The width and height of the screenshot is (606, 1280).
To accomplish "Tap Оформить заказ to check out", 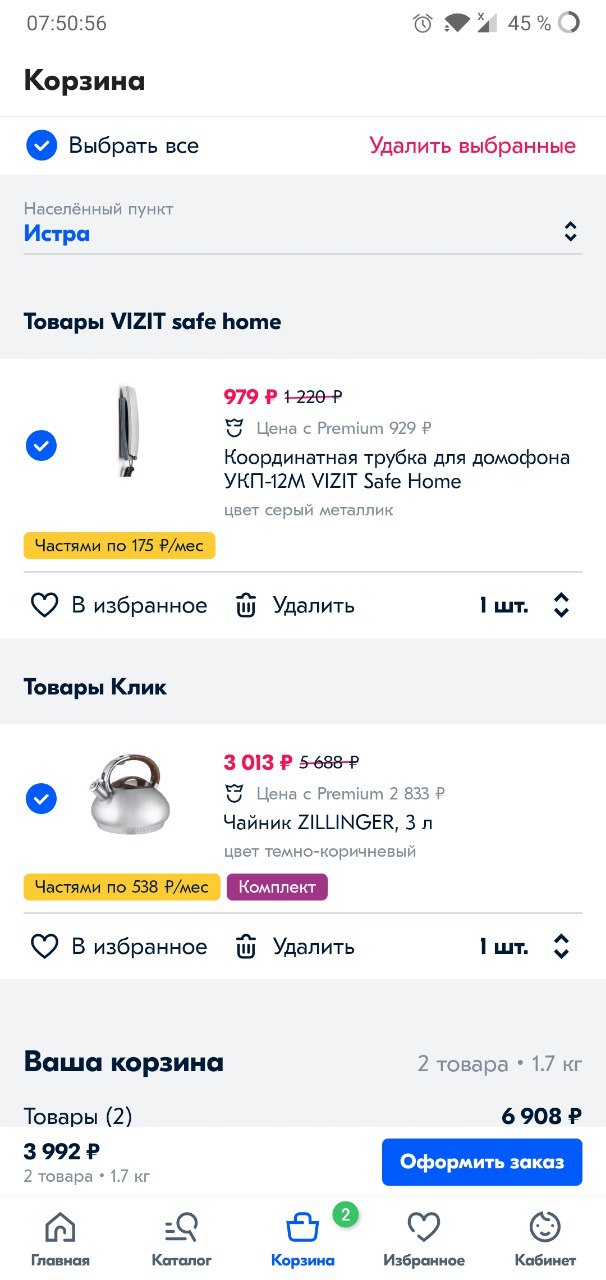I will (481, 1162).
